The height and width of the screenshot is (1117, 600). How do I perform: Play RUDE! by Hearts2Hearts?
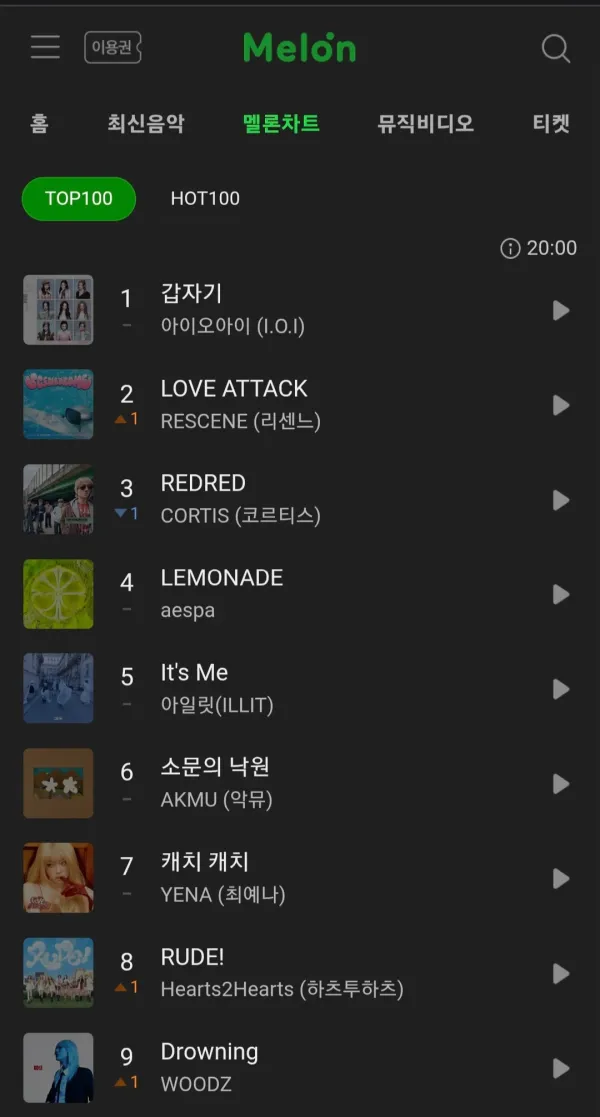click(562, 973)
